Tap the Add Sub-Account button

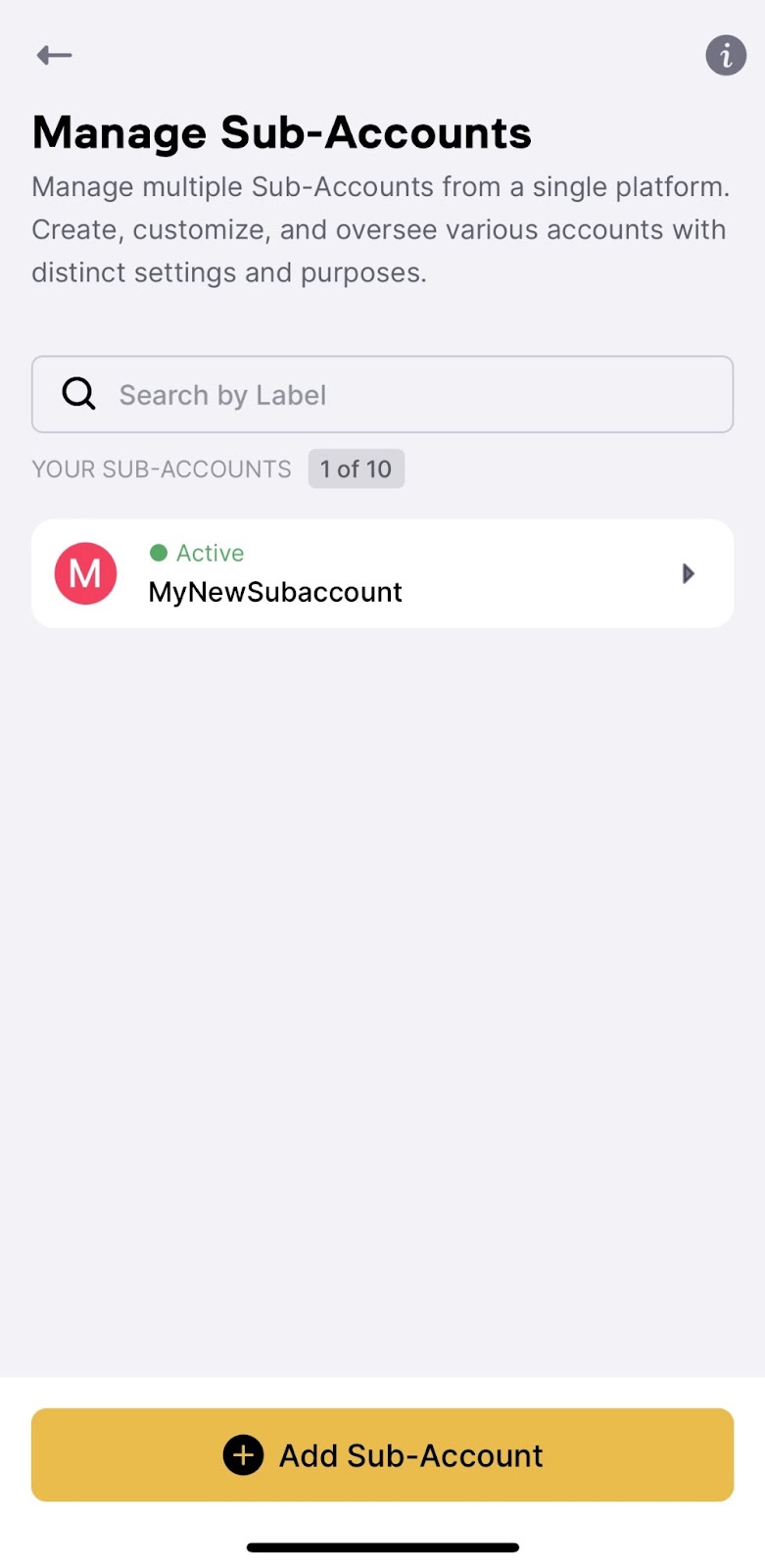[x=382, y=1455]
